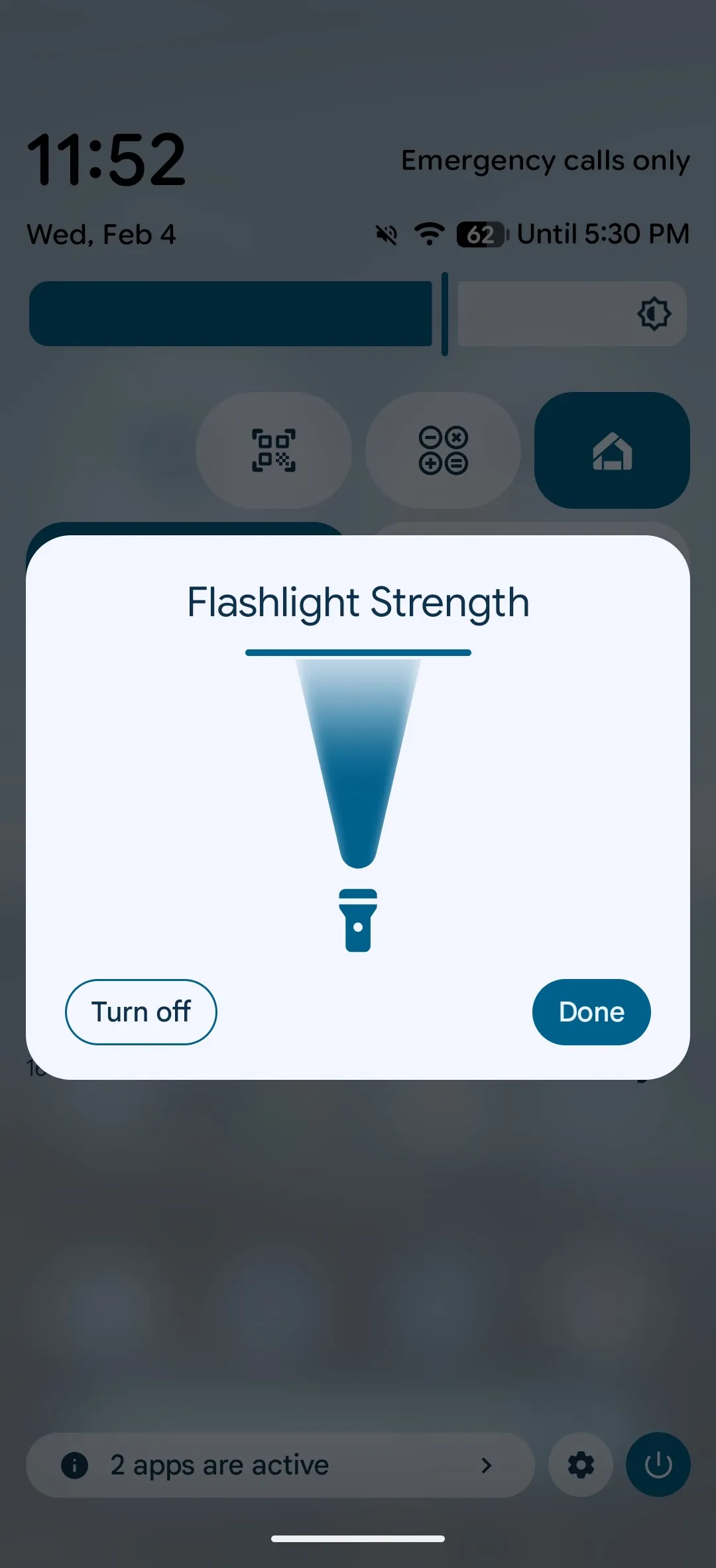The height and width of the screenshot is (1568, 716).
Task: Open the 2 apps are active row
Action: tap(280, 1465)
